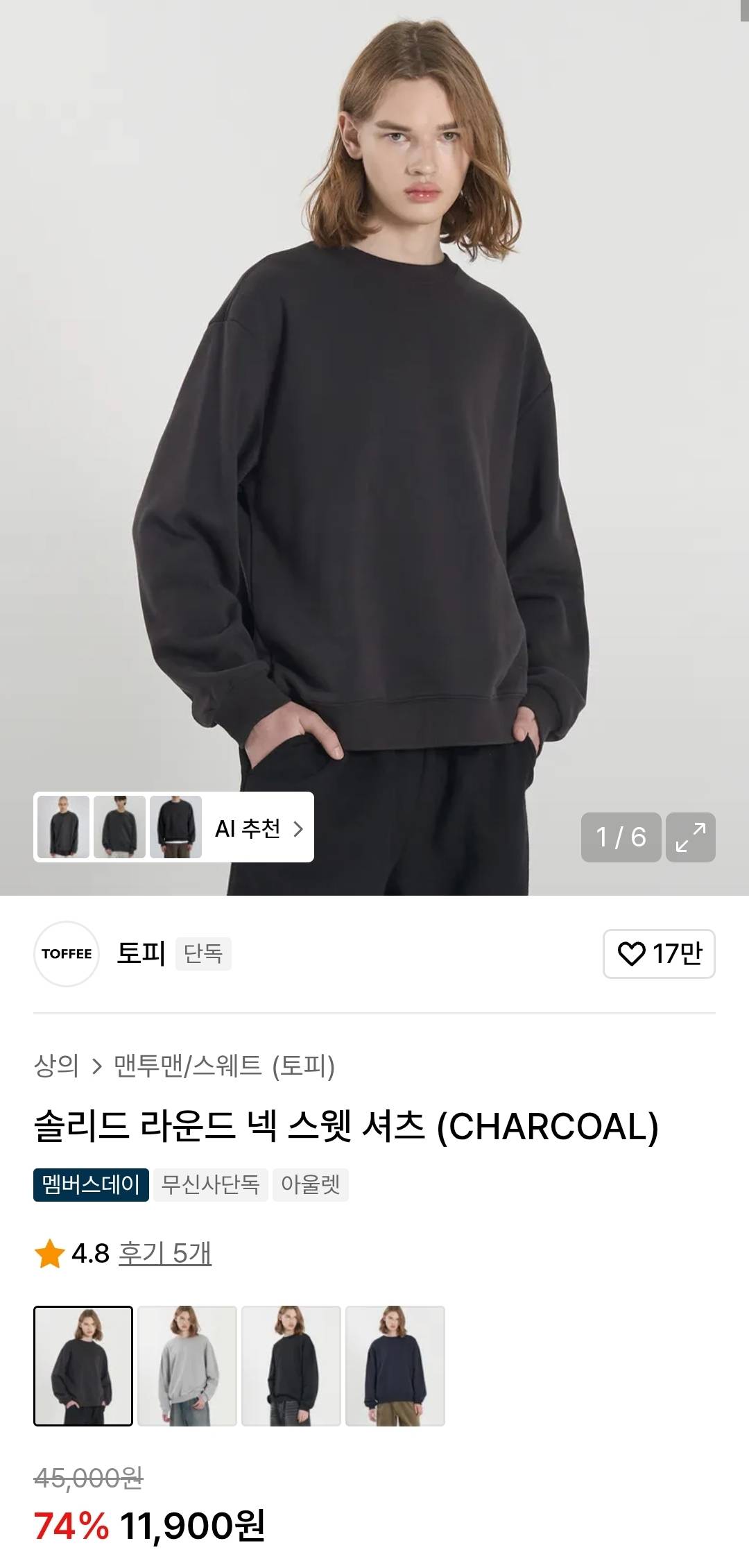The image size is (749, 1568).
Task: Open AI 추천 recommendations
Action: tap(258, 828)
